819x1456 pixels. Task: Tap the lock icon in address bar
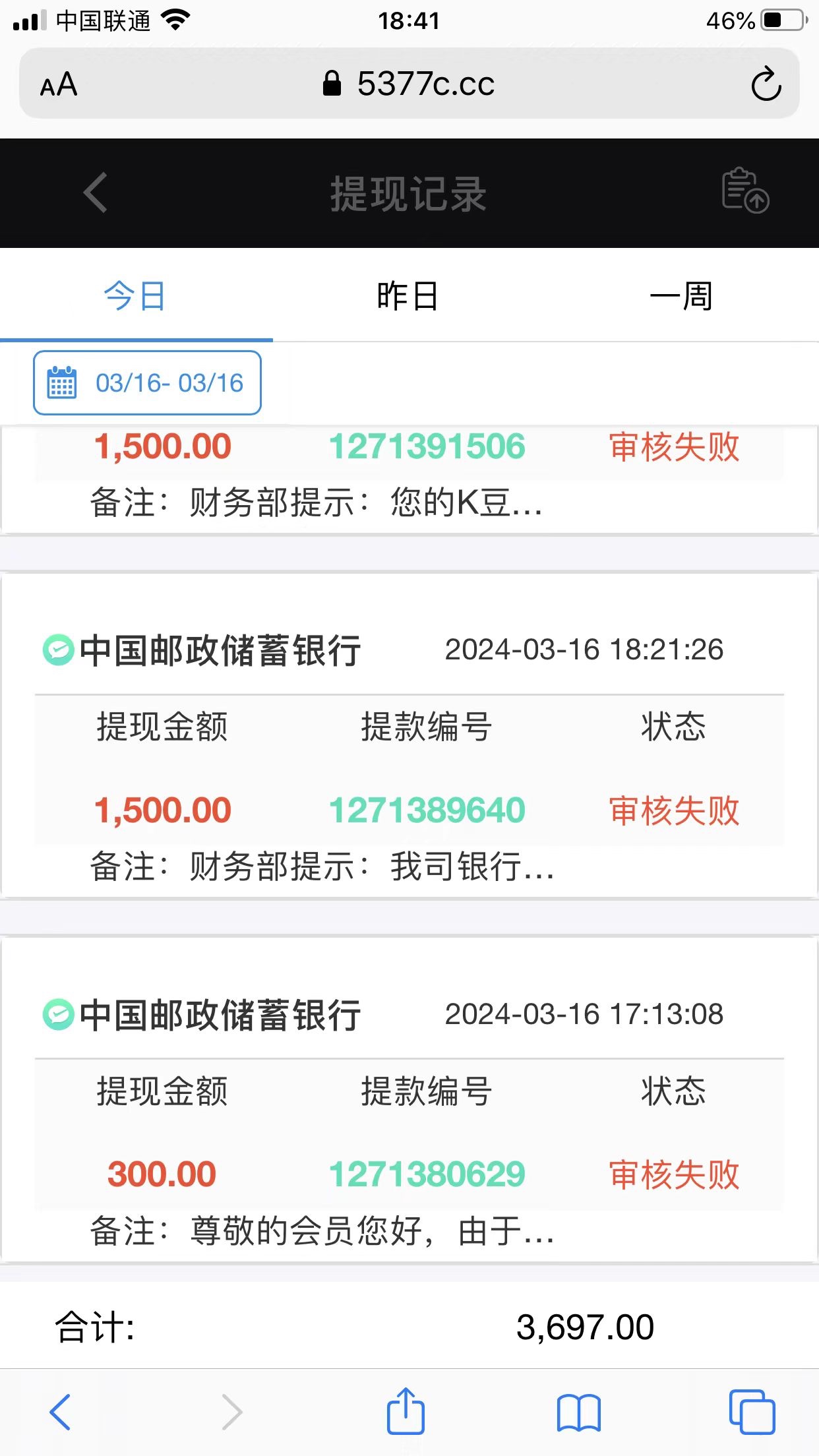(x=332, y=83)
